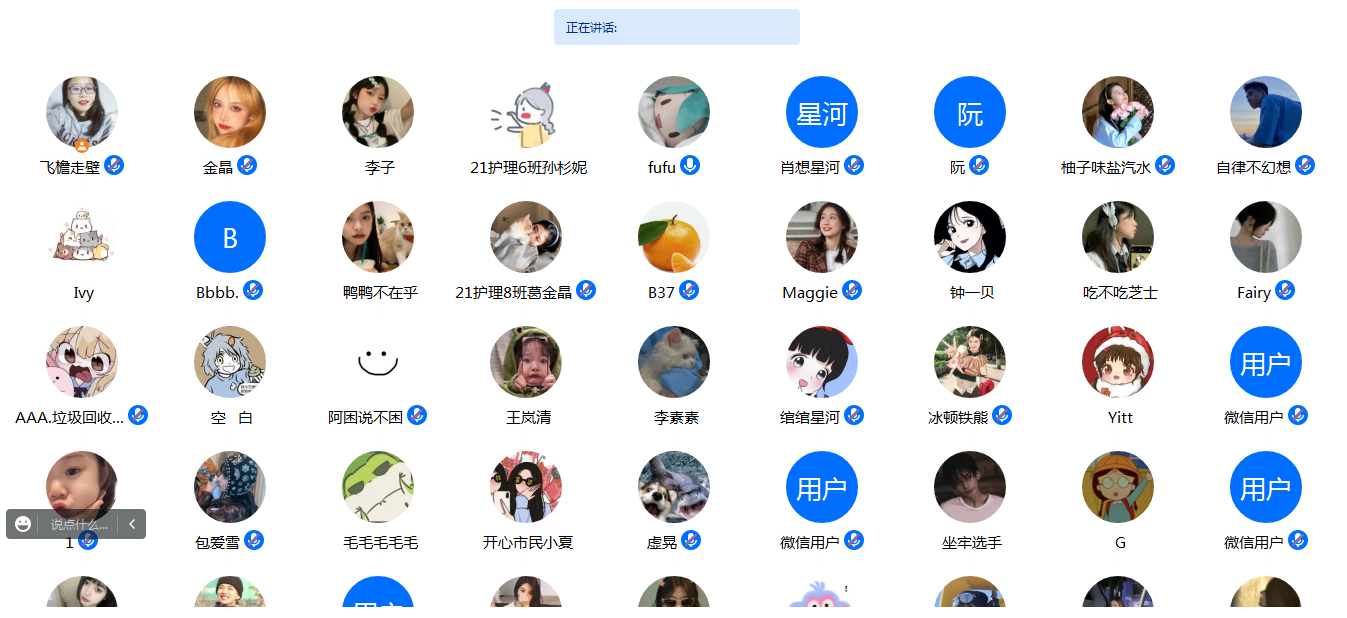
Task: View participant 王岚清's avatar
Action: pos(526,362)
